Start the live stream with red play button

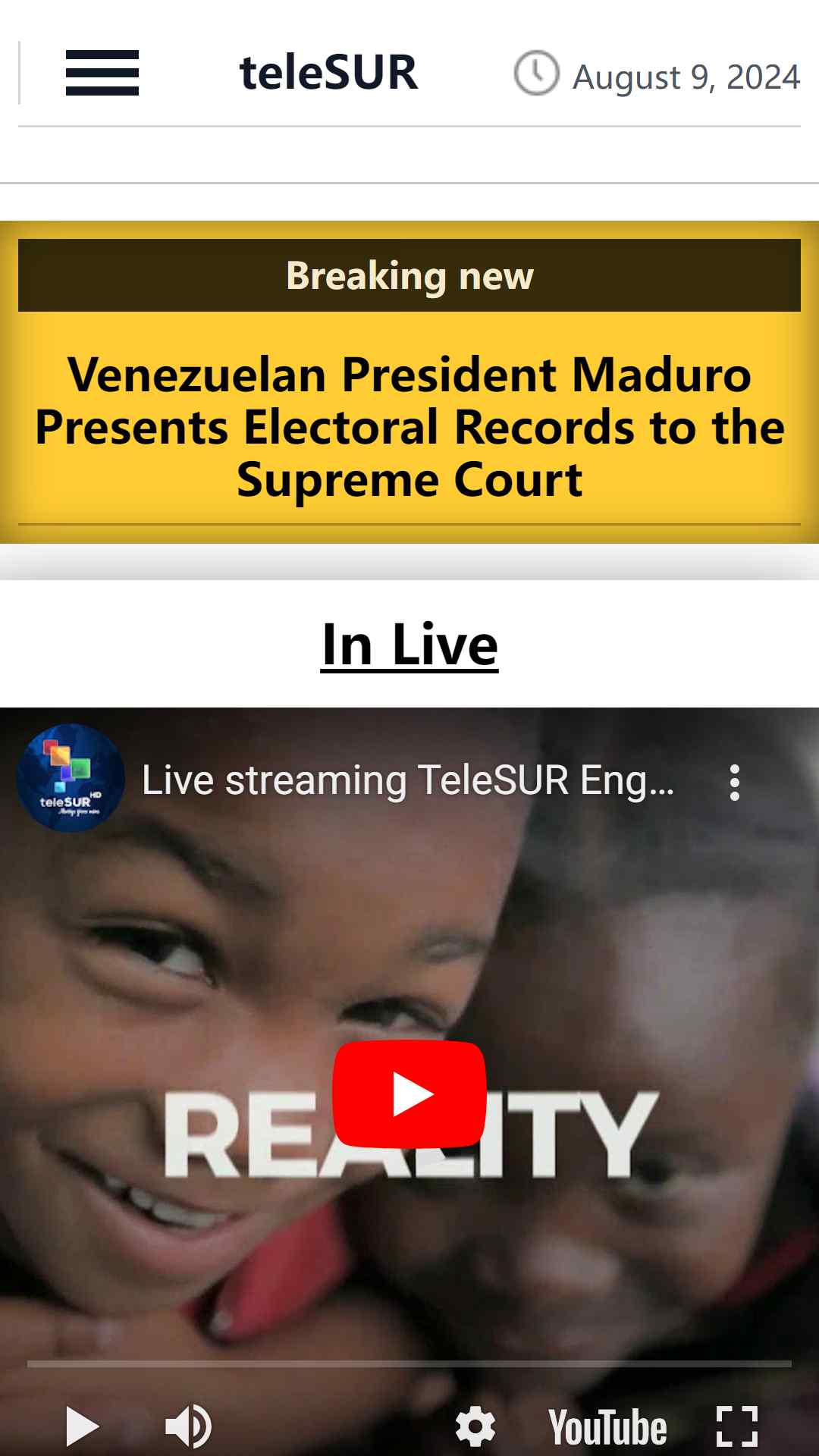click(409, 1094)
